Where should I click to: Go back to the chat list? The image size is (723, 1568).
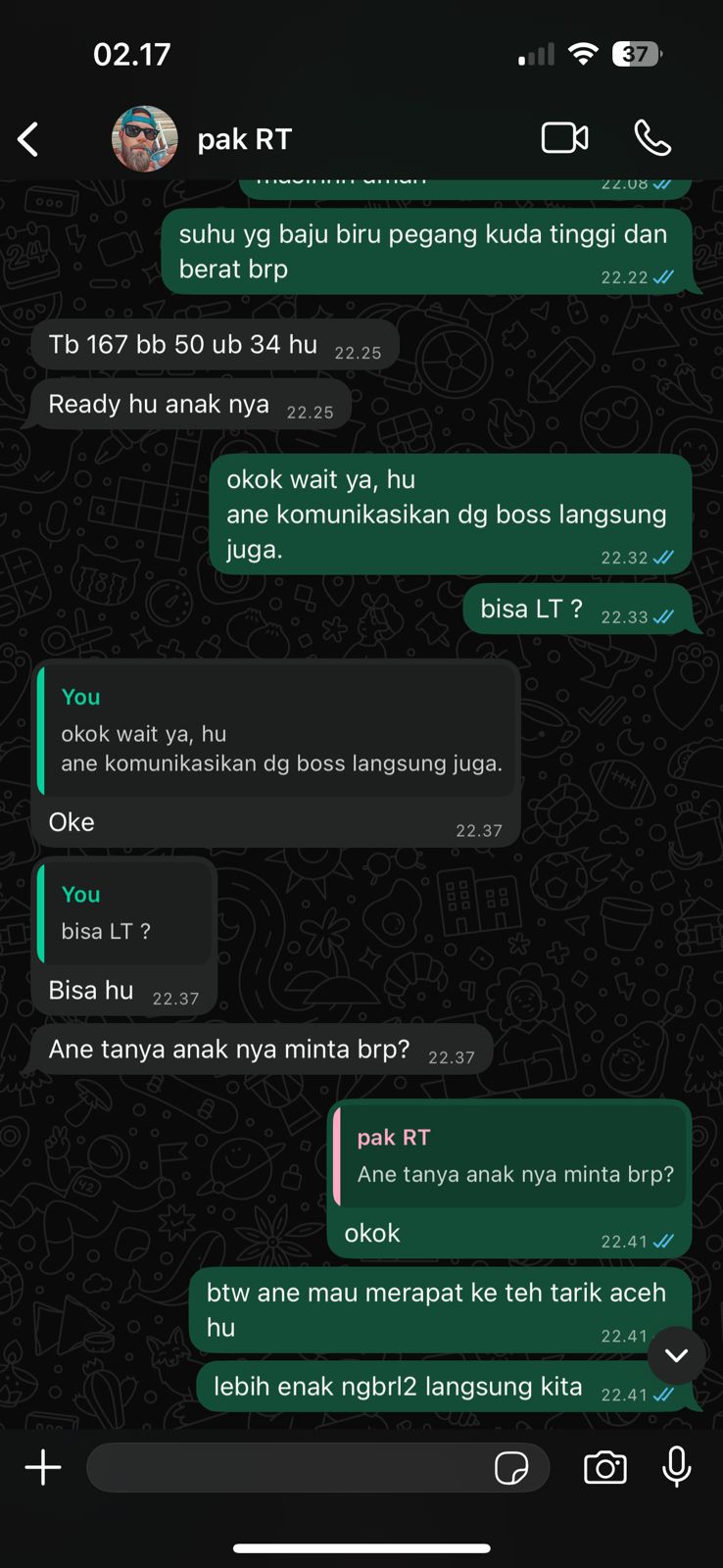(28, 139)
